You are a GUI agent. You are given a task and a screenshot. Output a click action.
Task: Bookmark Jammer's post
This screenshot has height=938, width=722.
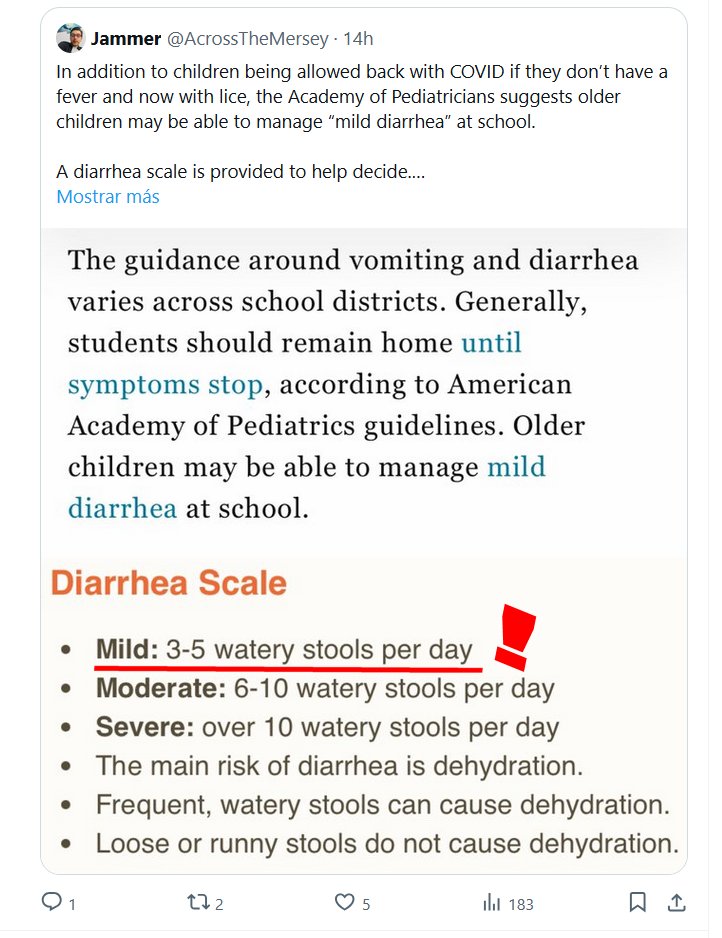point(637,902)
